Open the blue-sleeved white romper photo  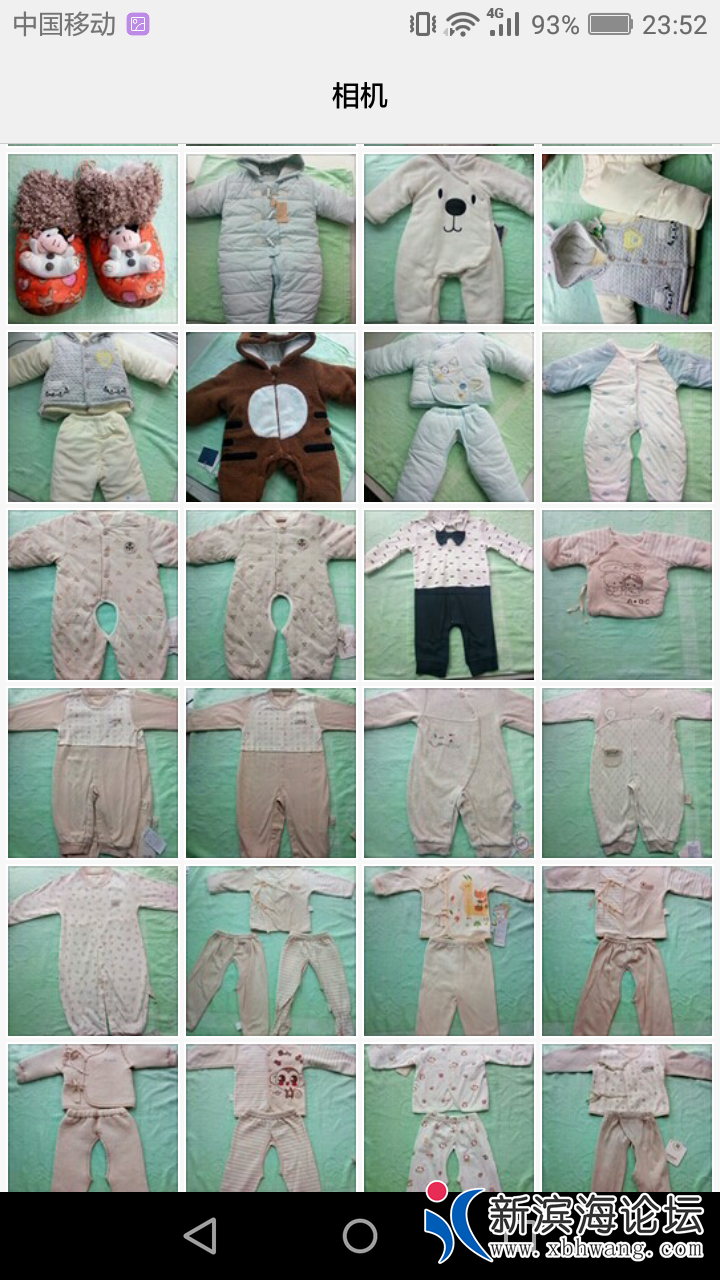[x=627, y=417]
